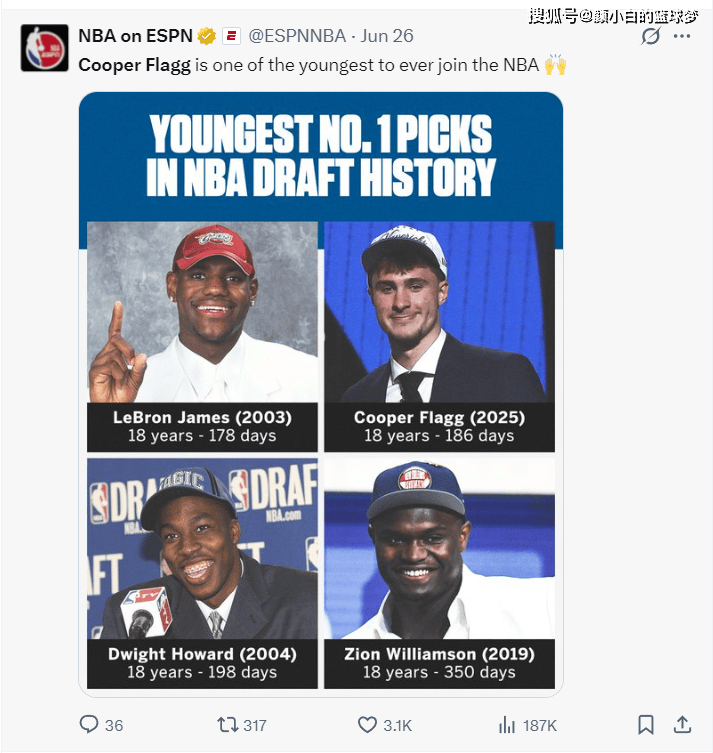Open the Jun 26 post timestamp

pos(387,36)
